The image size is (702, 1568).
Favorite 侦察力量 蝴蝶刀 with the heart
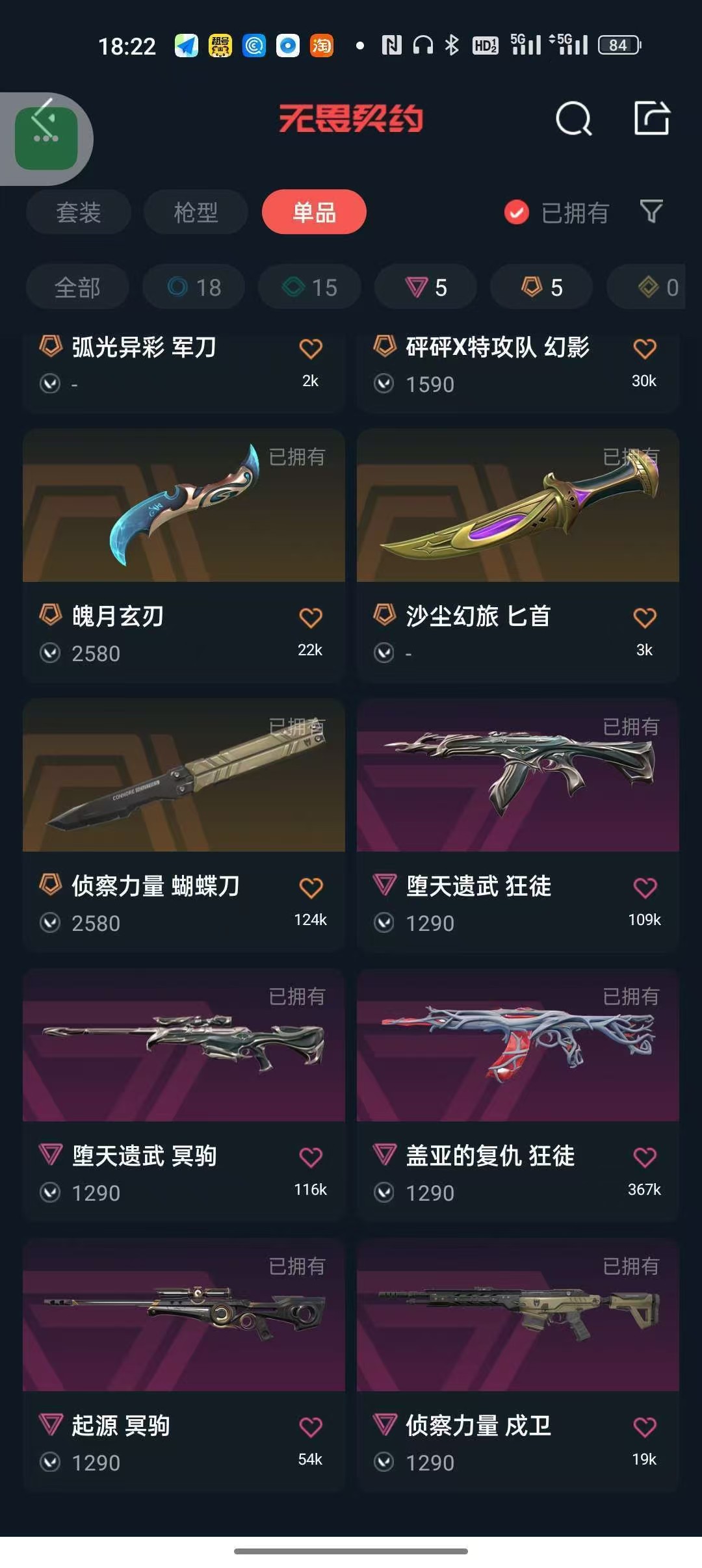(x=311, y=887)
